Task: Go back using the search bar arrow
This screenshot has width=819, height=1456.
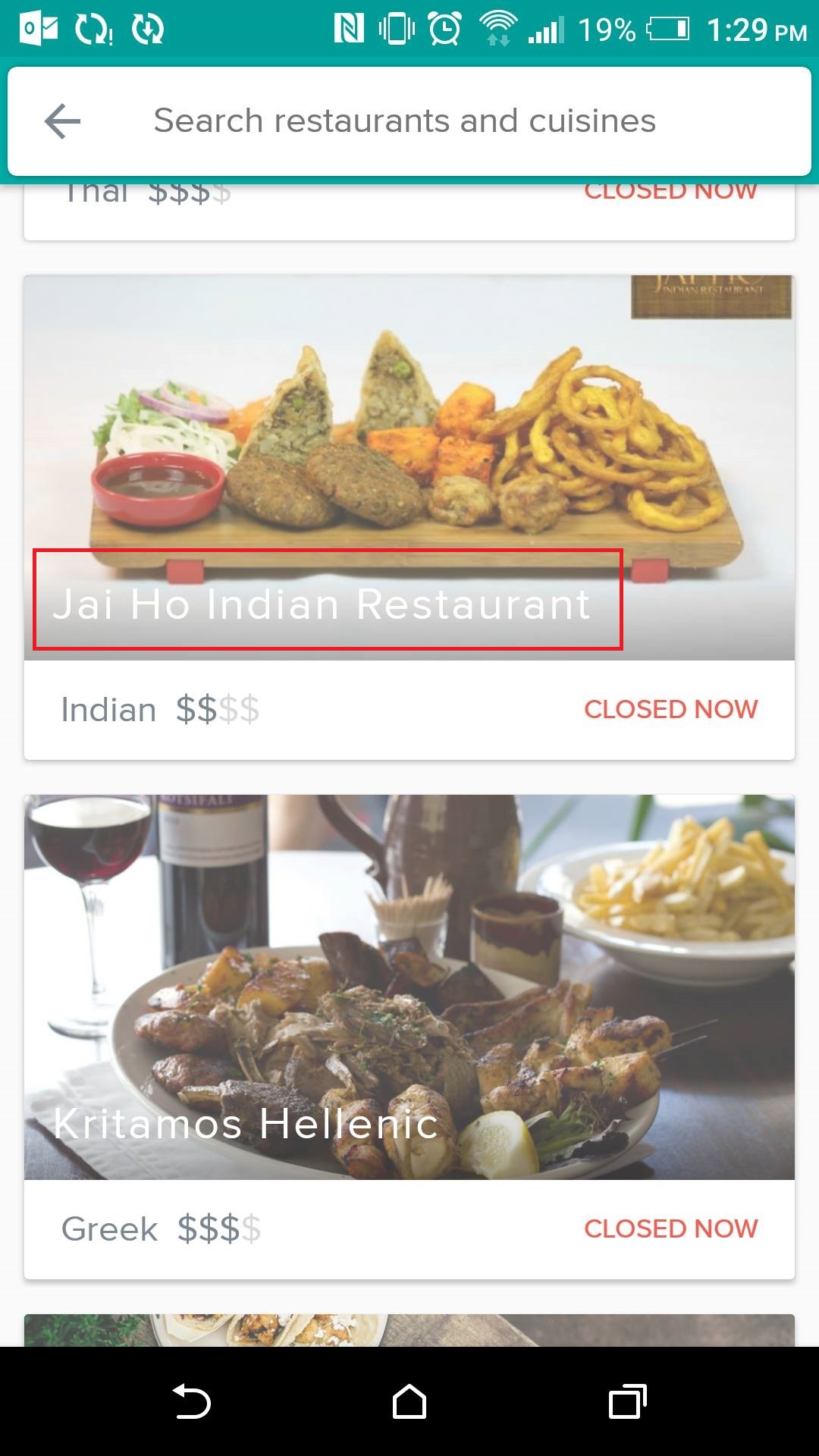Action: coord(63,121)
